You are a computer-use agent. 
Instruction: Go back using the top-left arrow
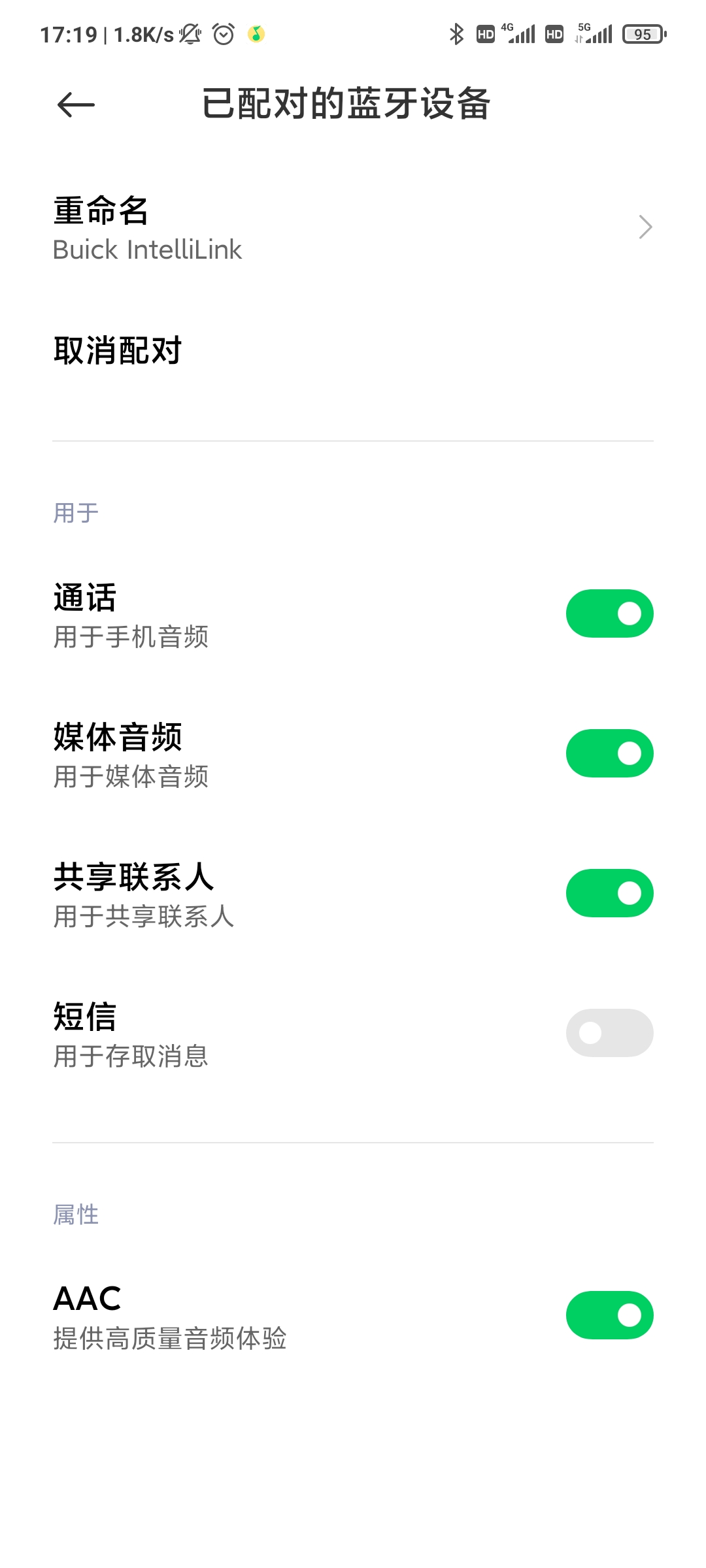pyautogui.click(x=76, y=105)
